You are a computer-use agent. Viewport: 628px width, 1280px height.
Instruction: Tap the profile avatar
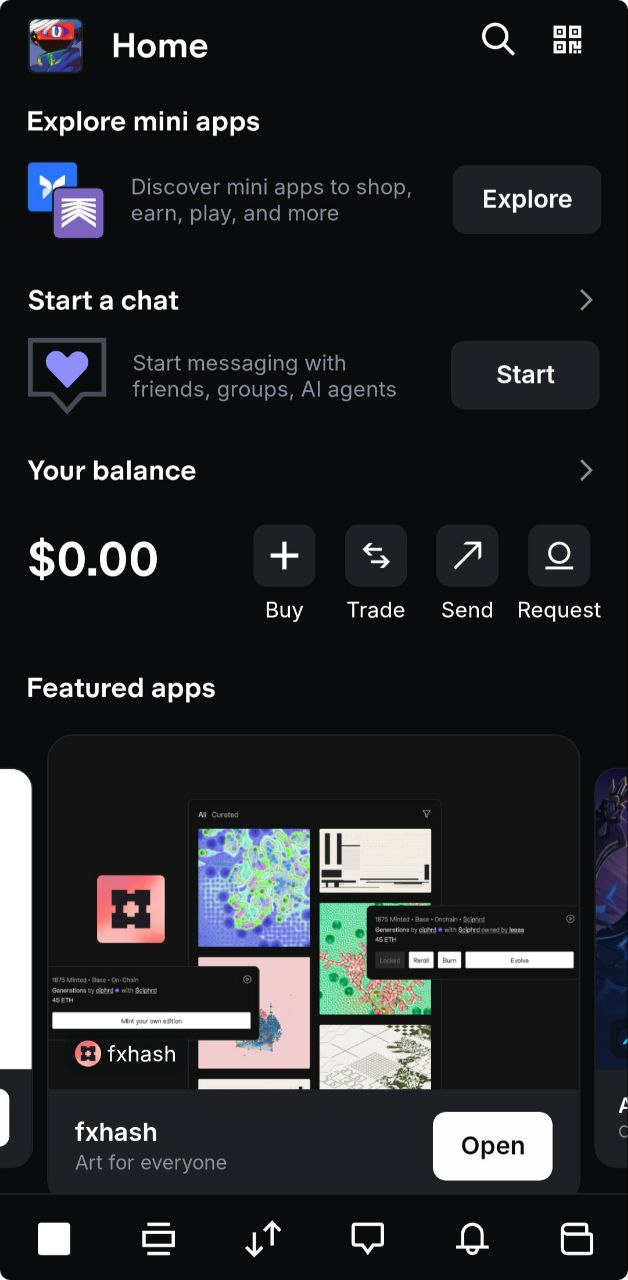click(x=56, y=46)
